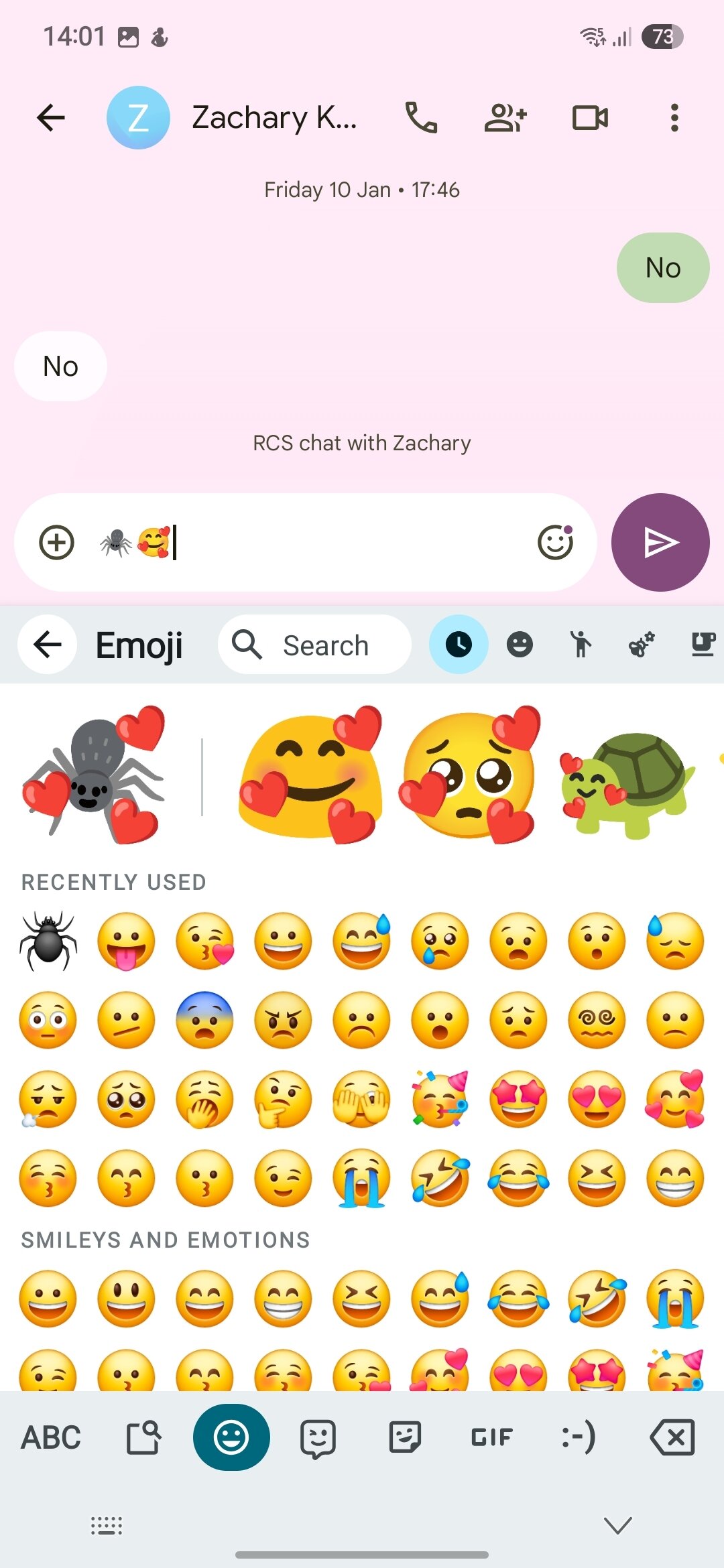The width and height of the screenshot is (724, 1568).
Task: Switch keyboard back to ABC letters
Action: coord(51,1437)
